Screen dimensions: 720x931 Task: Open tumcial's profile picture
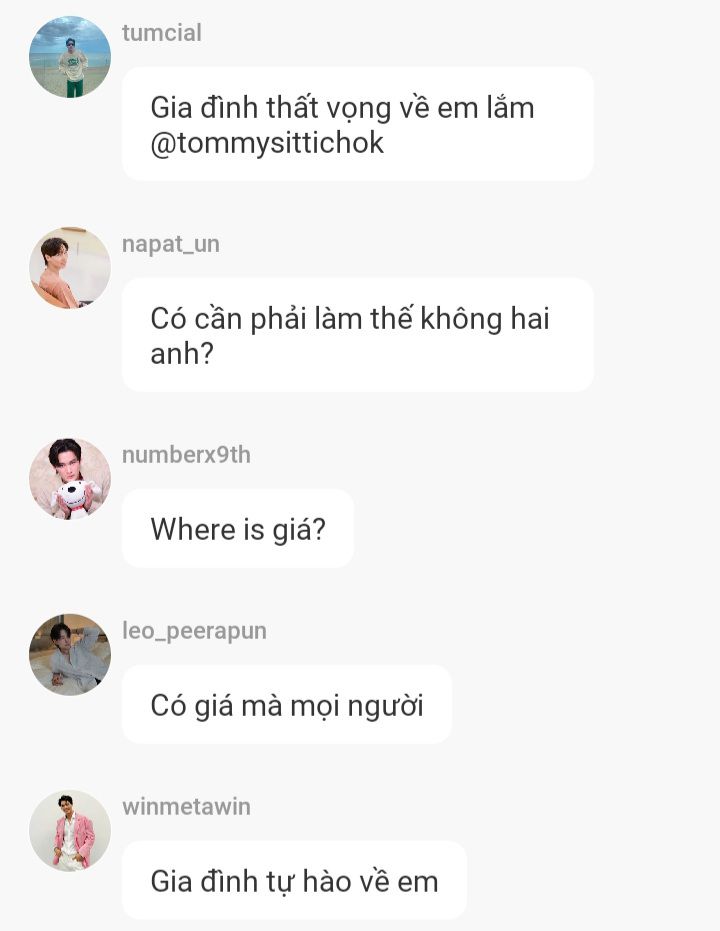70,57
